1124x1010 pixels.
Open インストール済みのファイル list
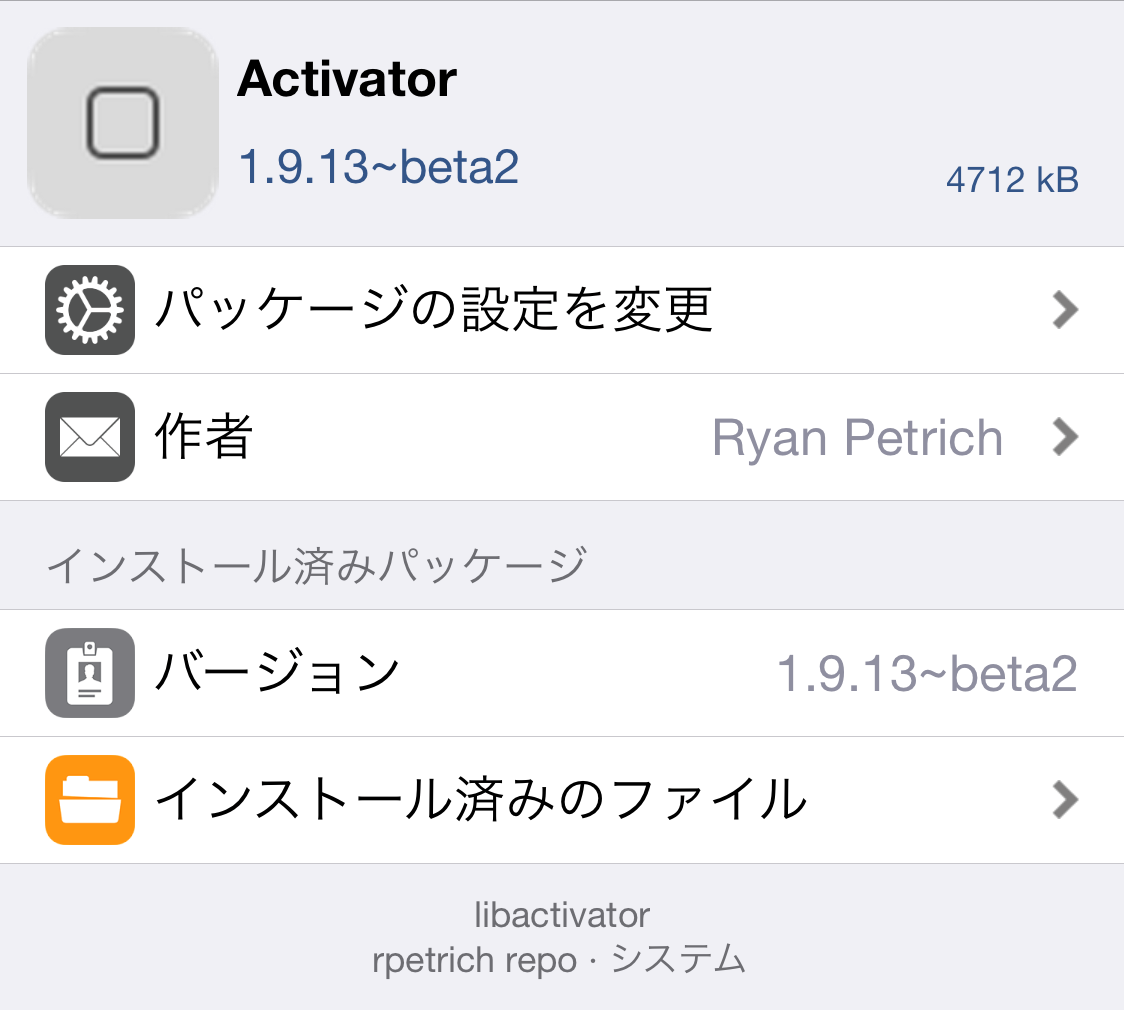tap(562, 800)
